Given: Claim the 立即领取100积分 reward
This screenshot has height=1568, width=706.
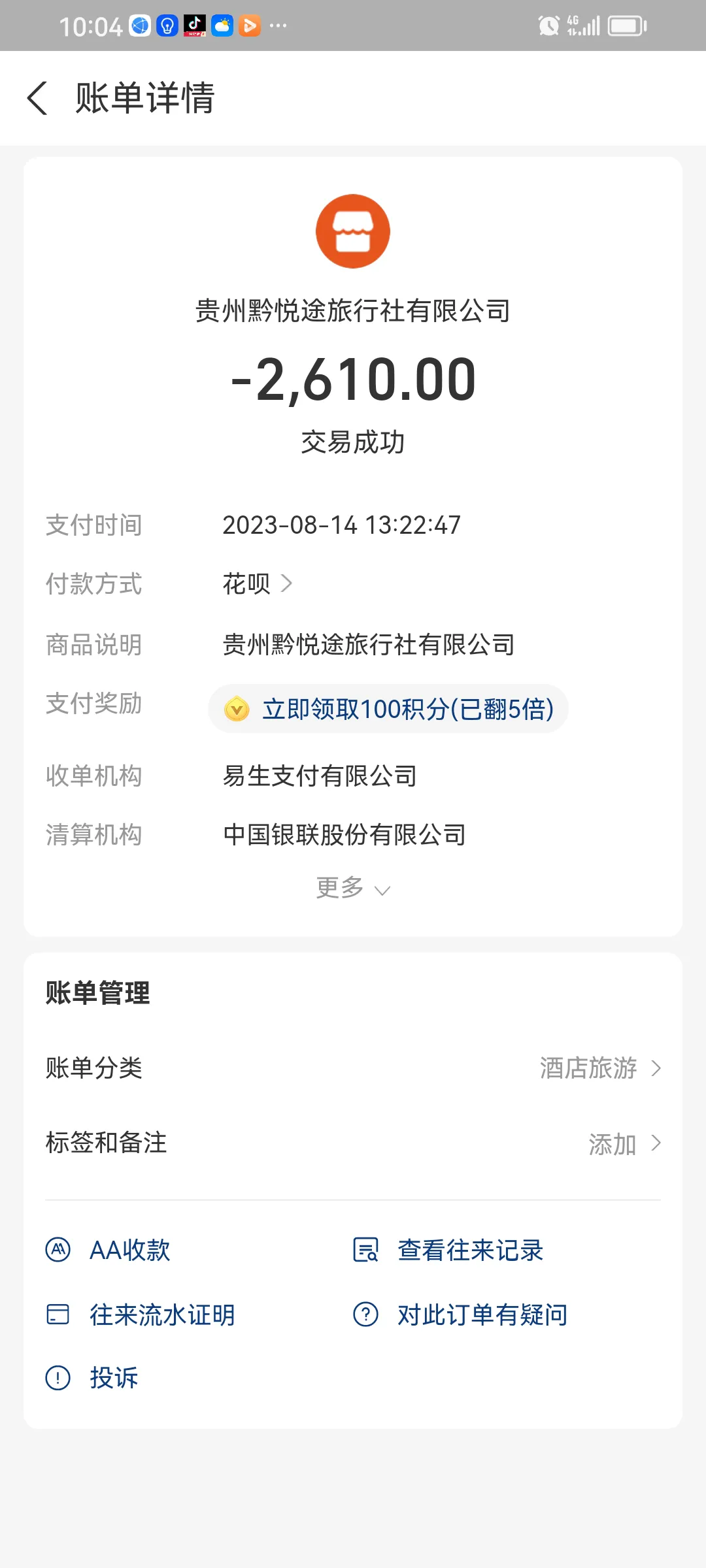Looking at the screenshot, I should click(x=388, y=709).
